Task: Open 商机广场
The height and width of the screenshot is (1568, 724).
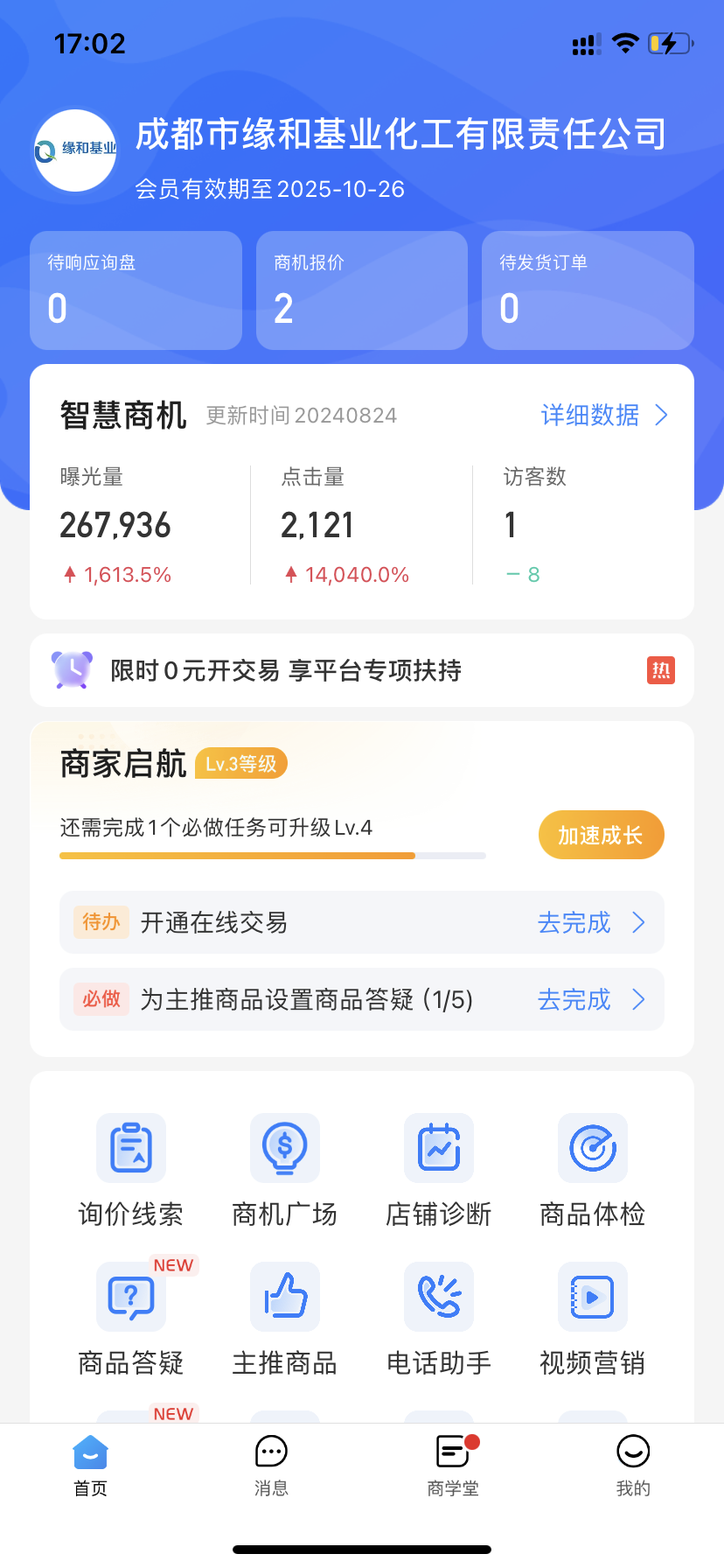Action: tap(285, 1171)
